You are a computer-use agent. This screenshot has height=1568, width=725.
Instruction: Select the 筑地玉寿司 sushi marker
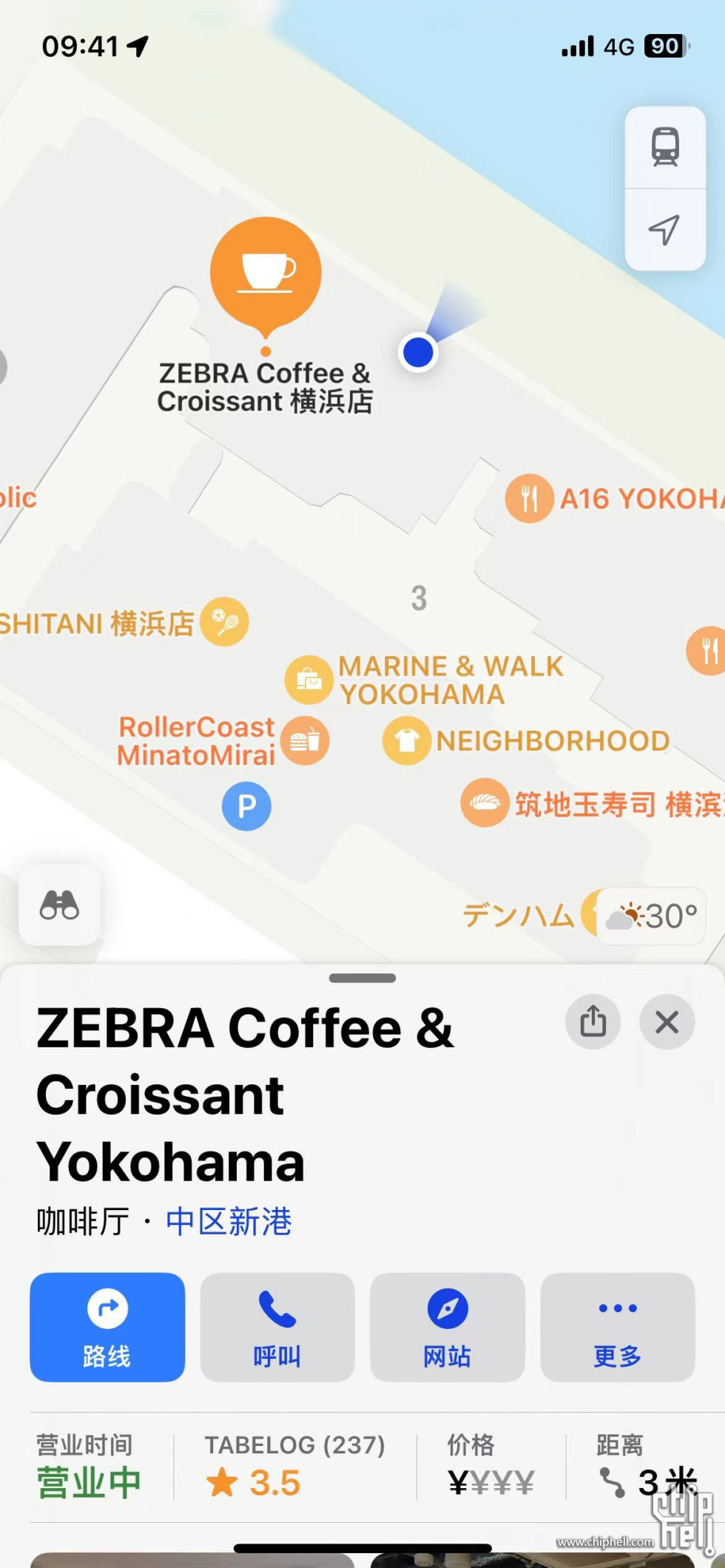click(485, 802)
